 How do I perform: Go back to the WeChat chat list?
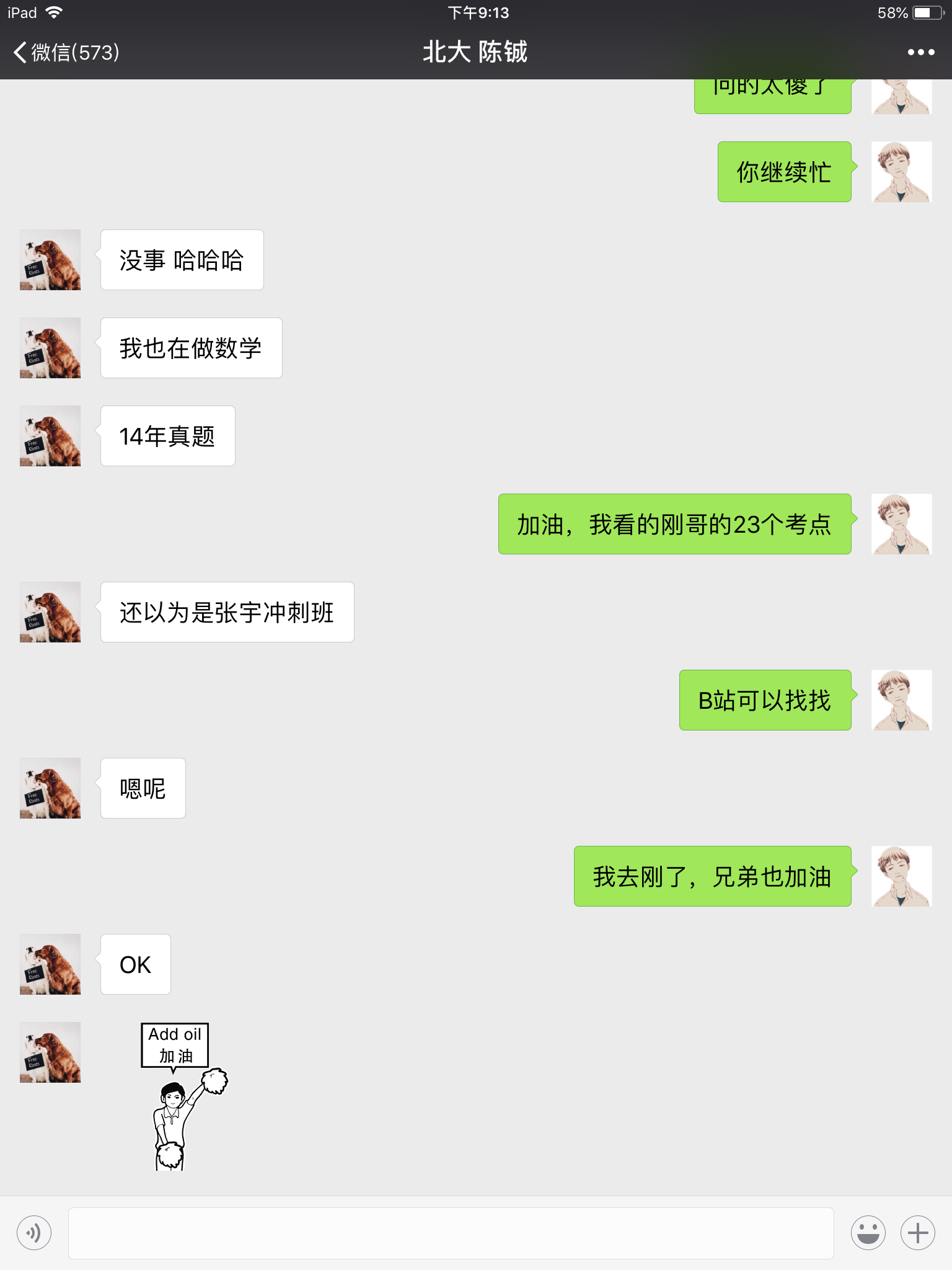point(66,52)
